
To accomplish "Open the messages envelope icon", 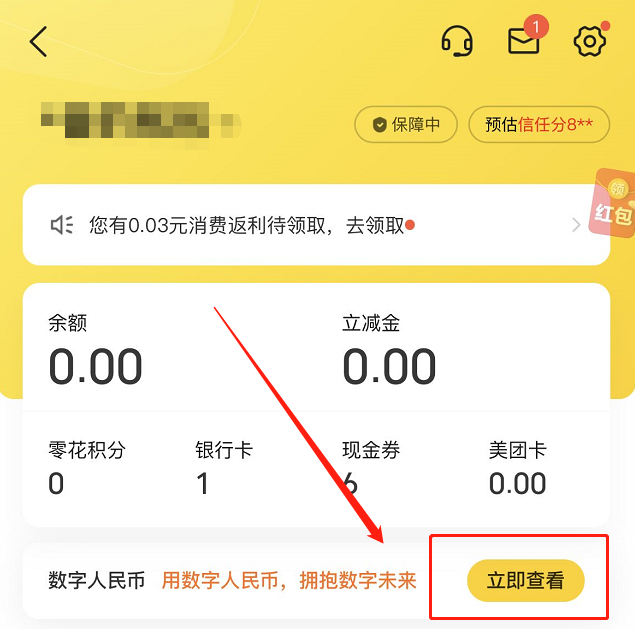I will [x=524, y=41].
